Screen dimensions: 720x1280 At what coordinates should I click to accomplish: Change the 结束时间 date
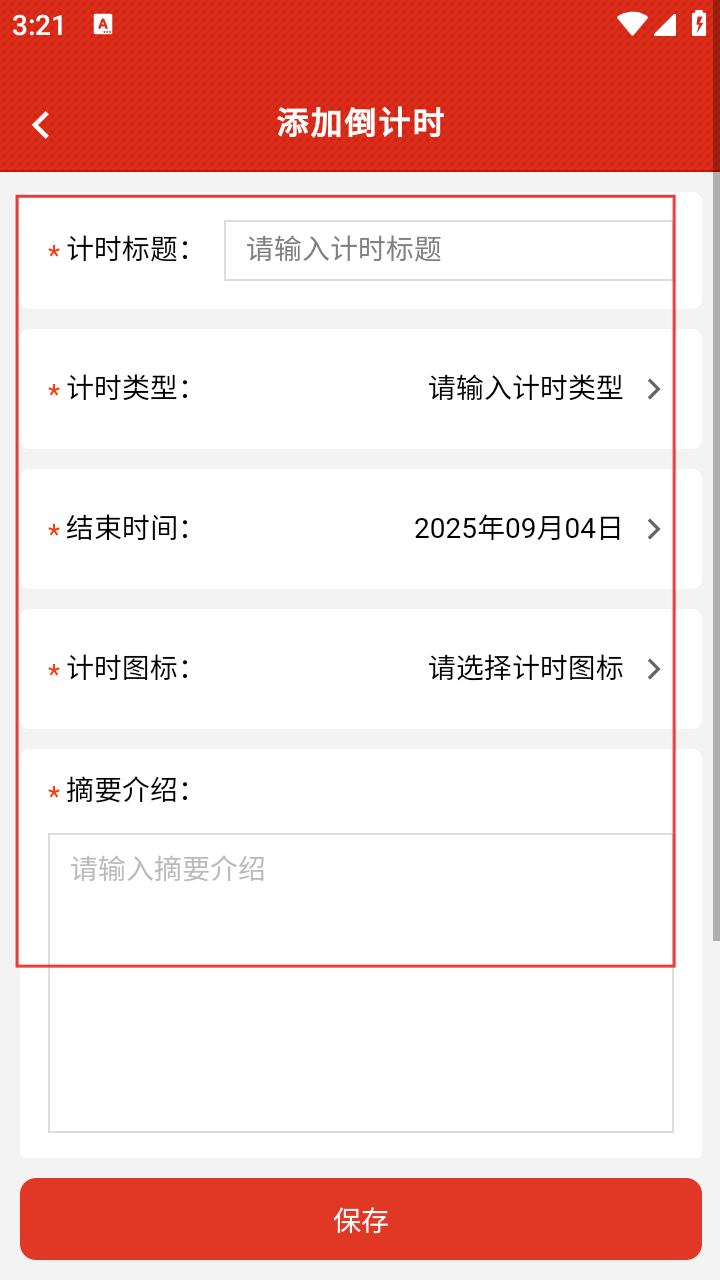(x=535, y=529)
